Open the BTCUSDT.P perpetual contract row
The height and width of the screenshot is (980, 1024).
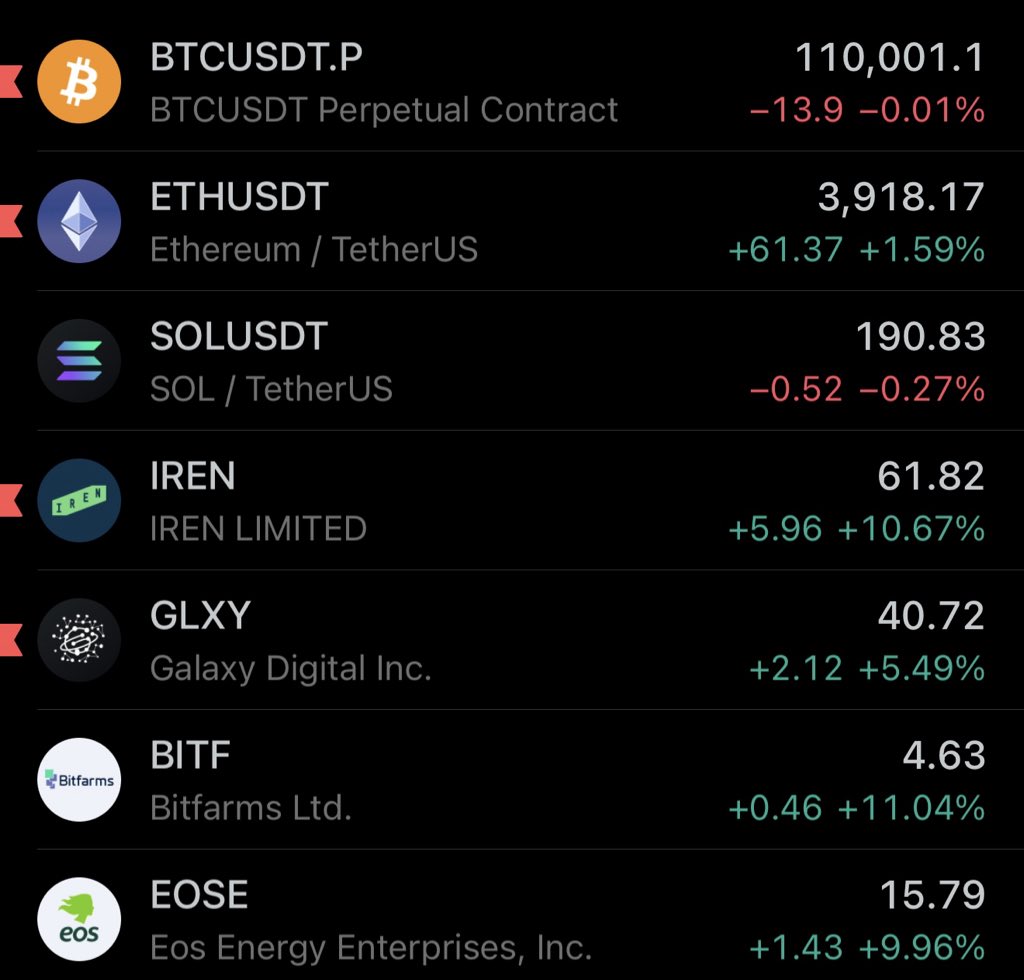pos(510,82)
